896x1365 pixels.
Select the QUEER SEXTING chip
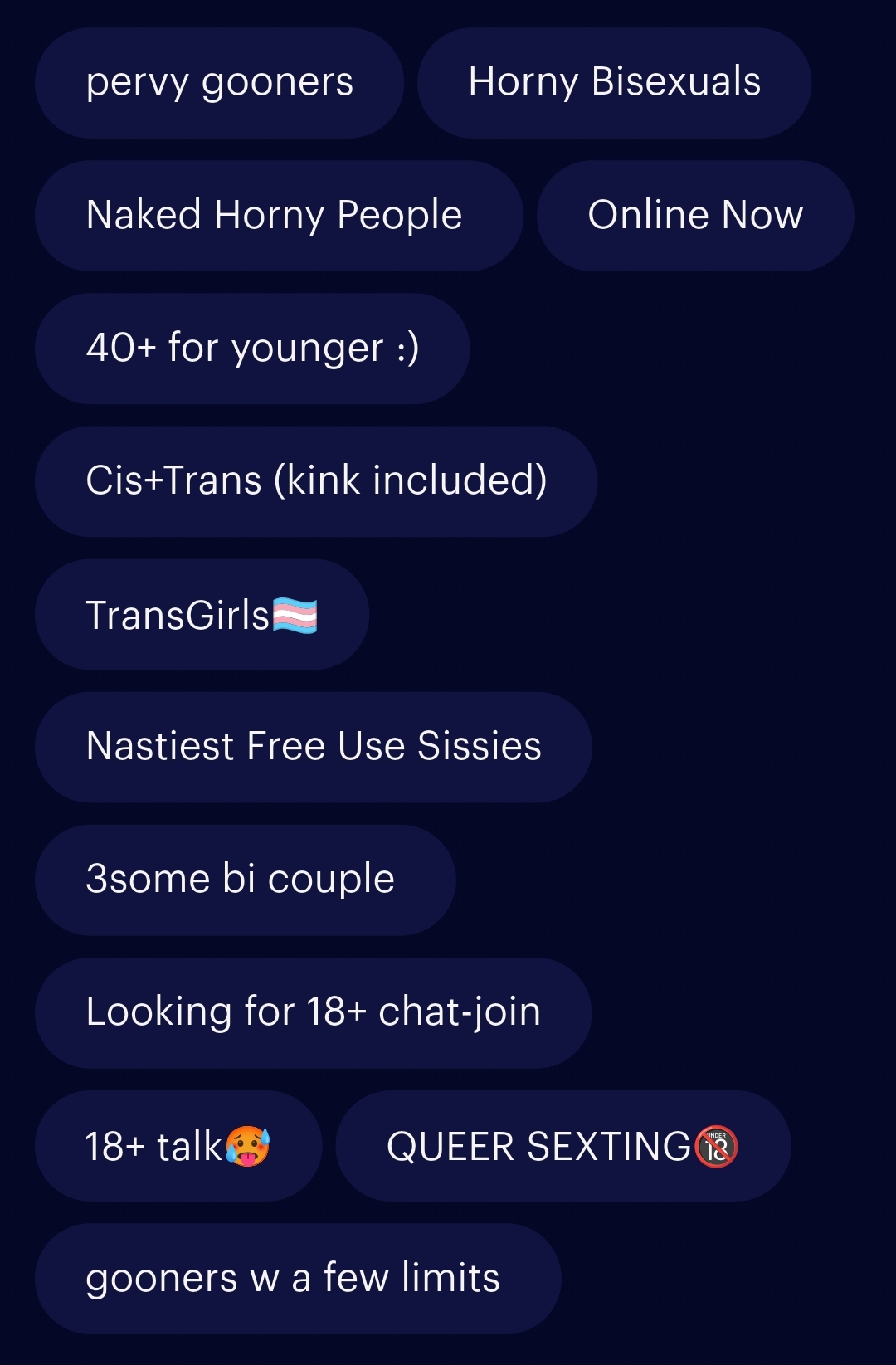[x=562, y=1146]
